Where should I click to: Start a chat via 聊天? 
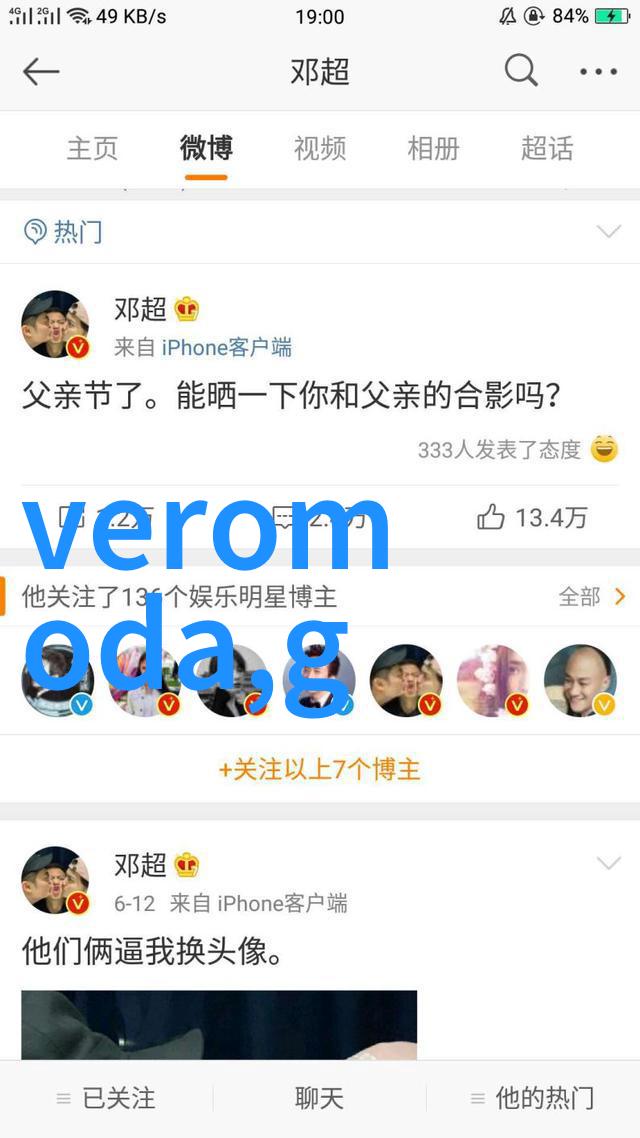[319, 1098]
